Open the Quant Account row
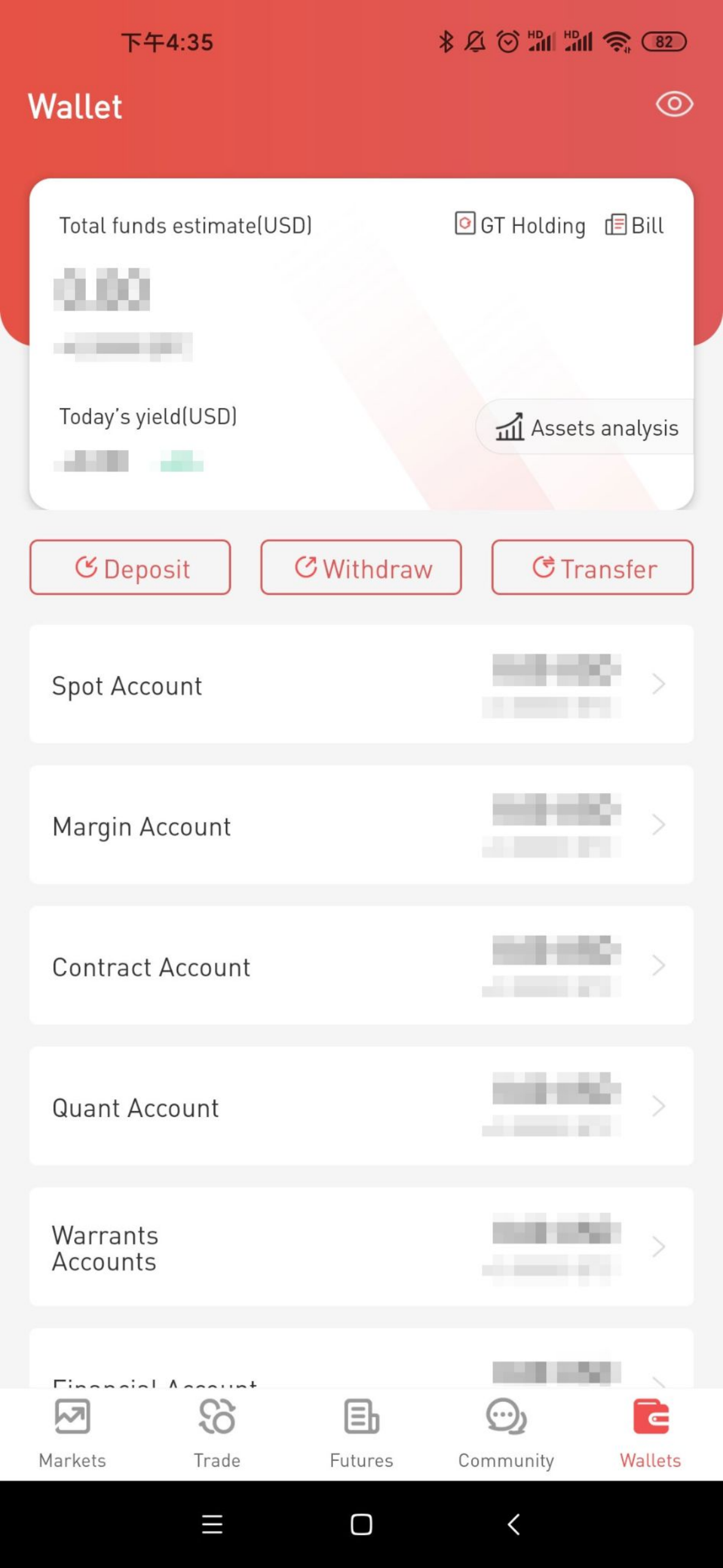Screen dimensions: 723x1568 [361, 1106]
